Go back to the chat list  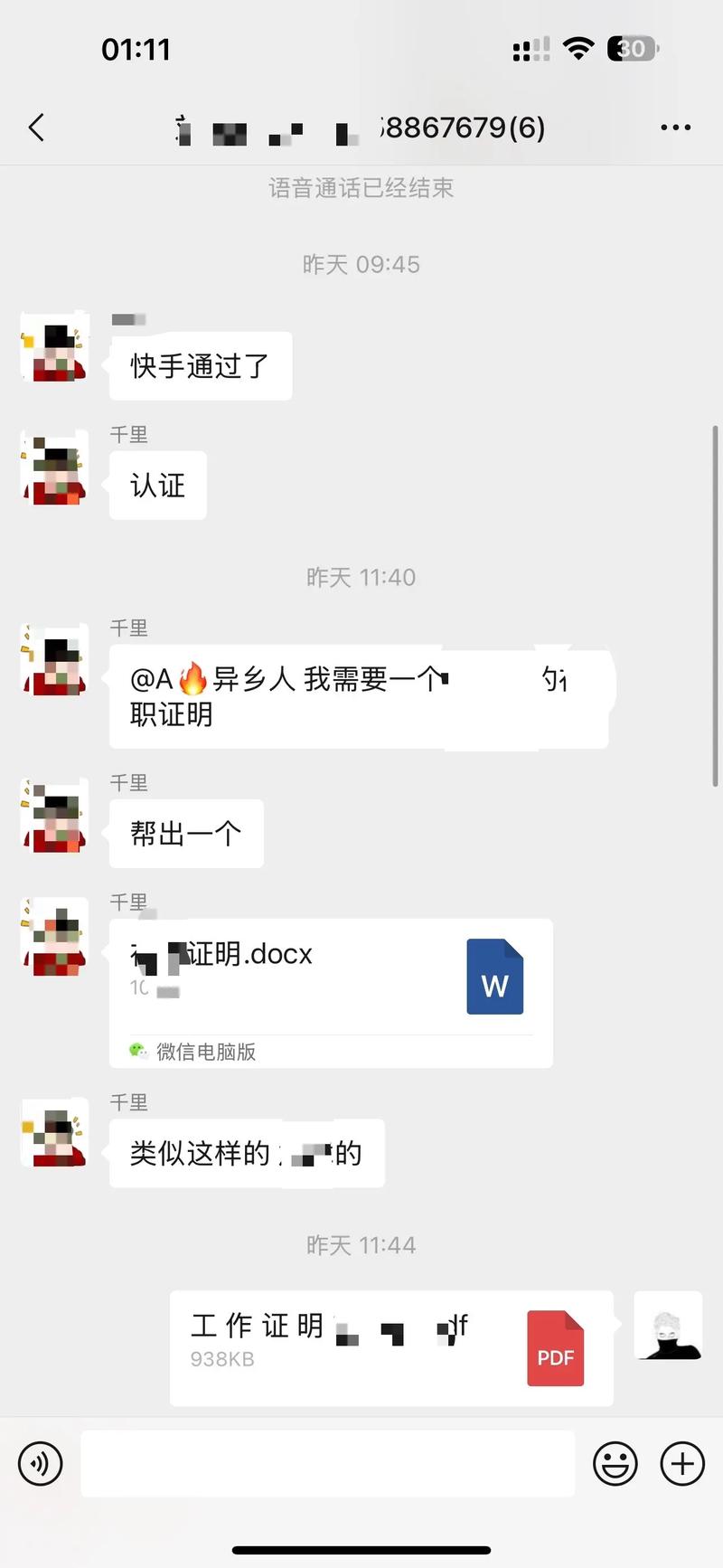tap(36, 128)
